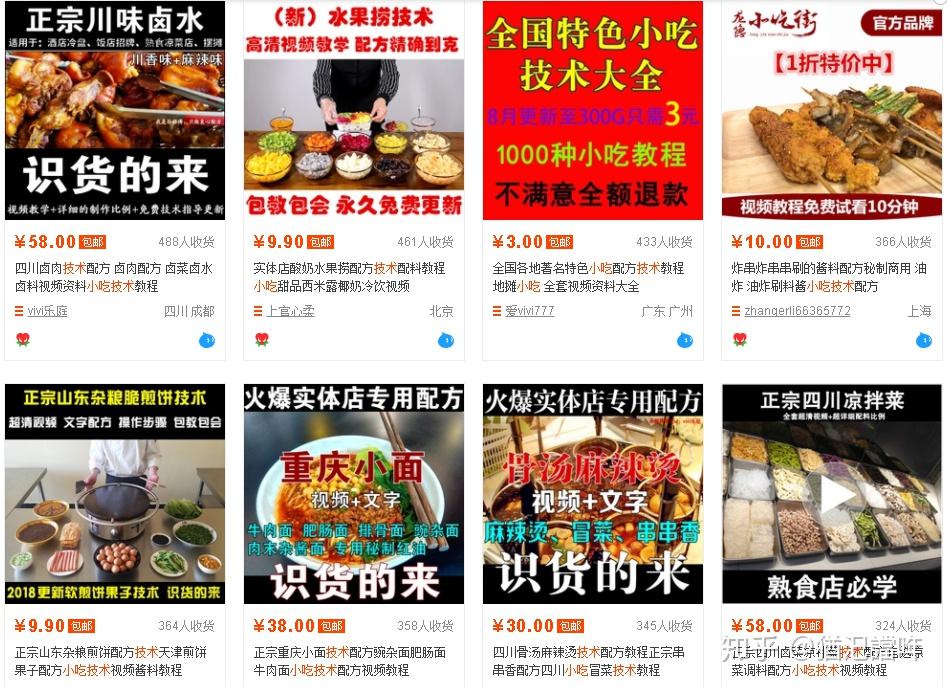The height and width of the screenshot is (687, 947).
Task: Open the 炸串炸串刷的酱料配方 title link
Action: coord(829,277)
